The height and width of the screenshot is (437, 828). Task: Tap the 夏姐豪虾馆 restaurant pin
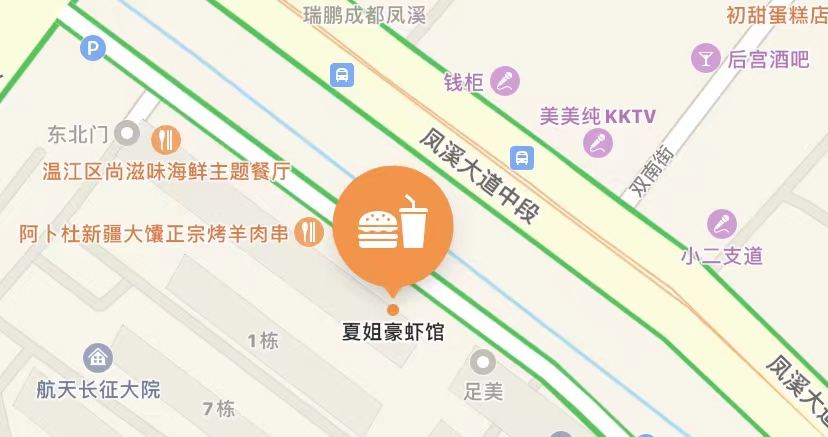tap(392, 225)
